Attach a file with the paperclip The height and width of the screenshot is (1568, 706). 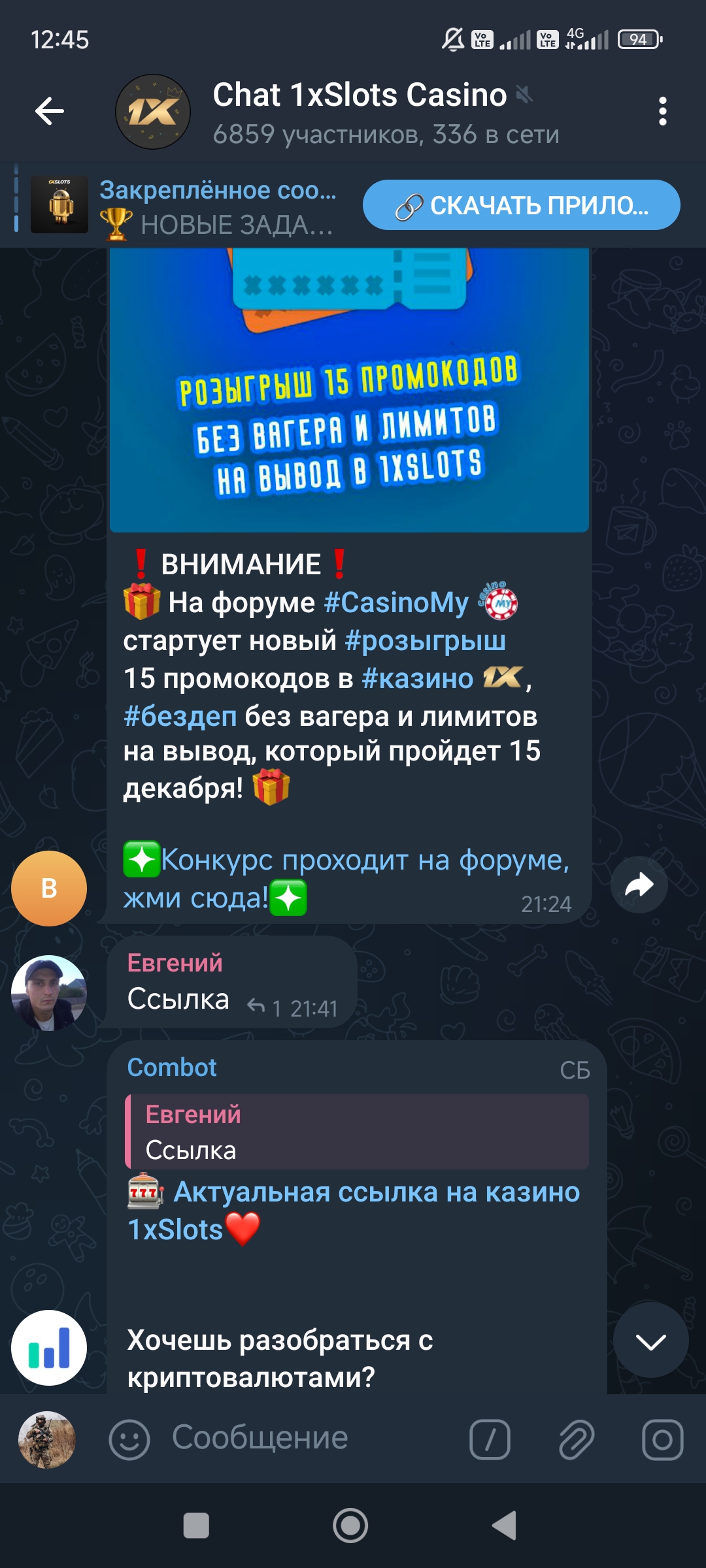576,1439
